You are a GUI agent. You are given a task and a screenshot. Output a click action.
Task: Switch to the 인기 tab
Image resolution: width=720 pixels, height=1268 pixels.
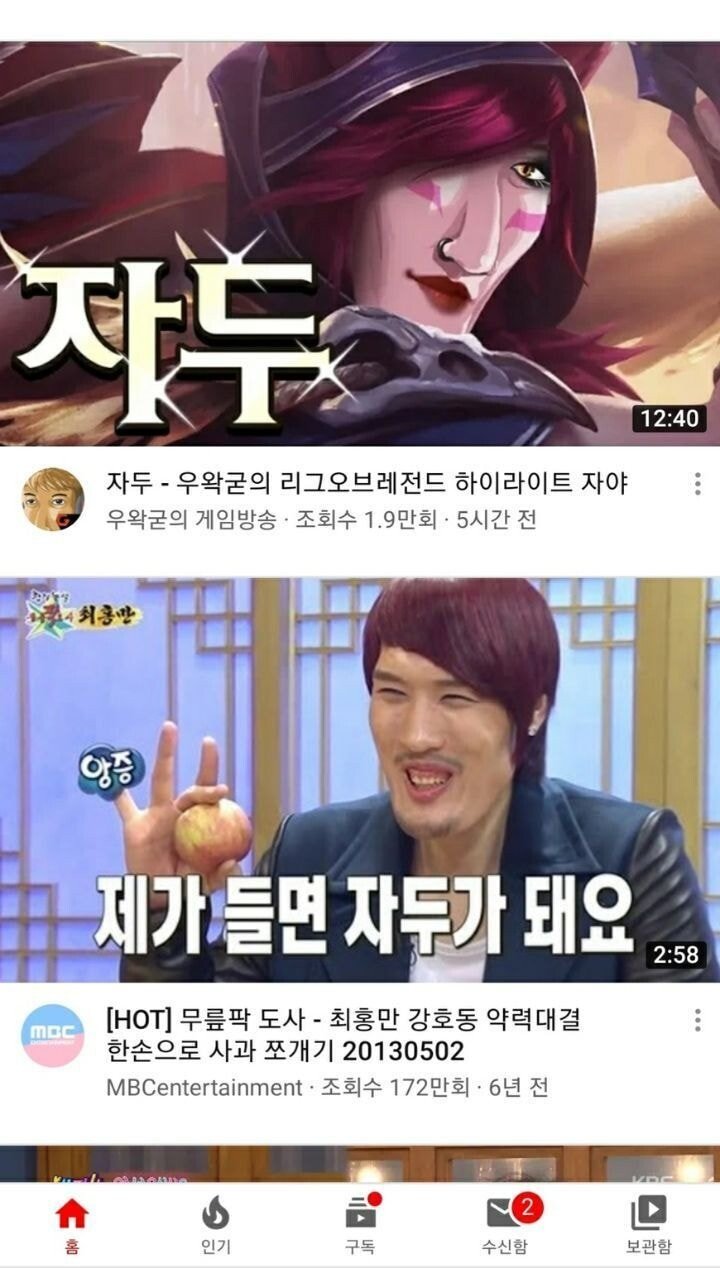click(216, 1224)
